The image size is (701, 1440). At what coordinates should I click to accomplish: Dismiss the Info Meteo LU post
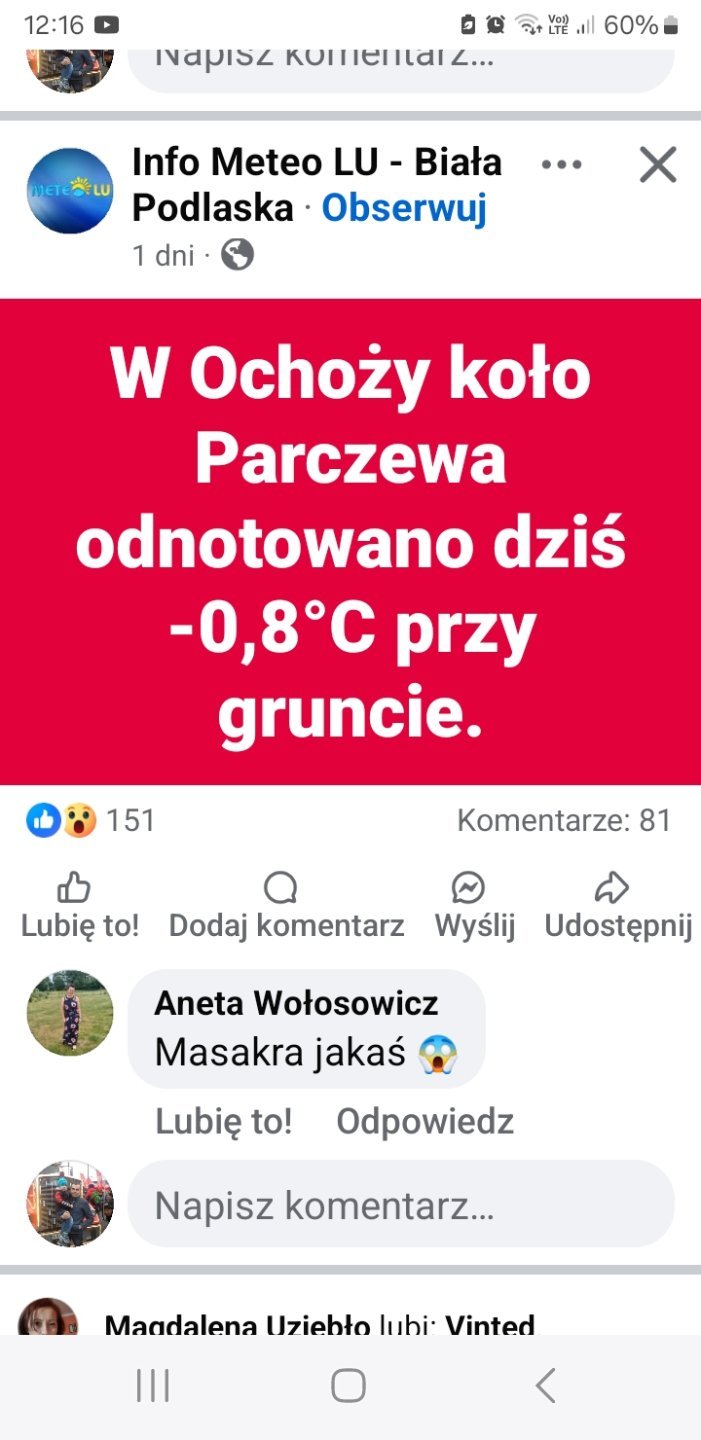point(657,165)
